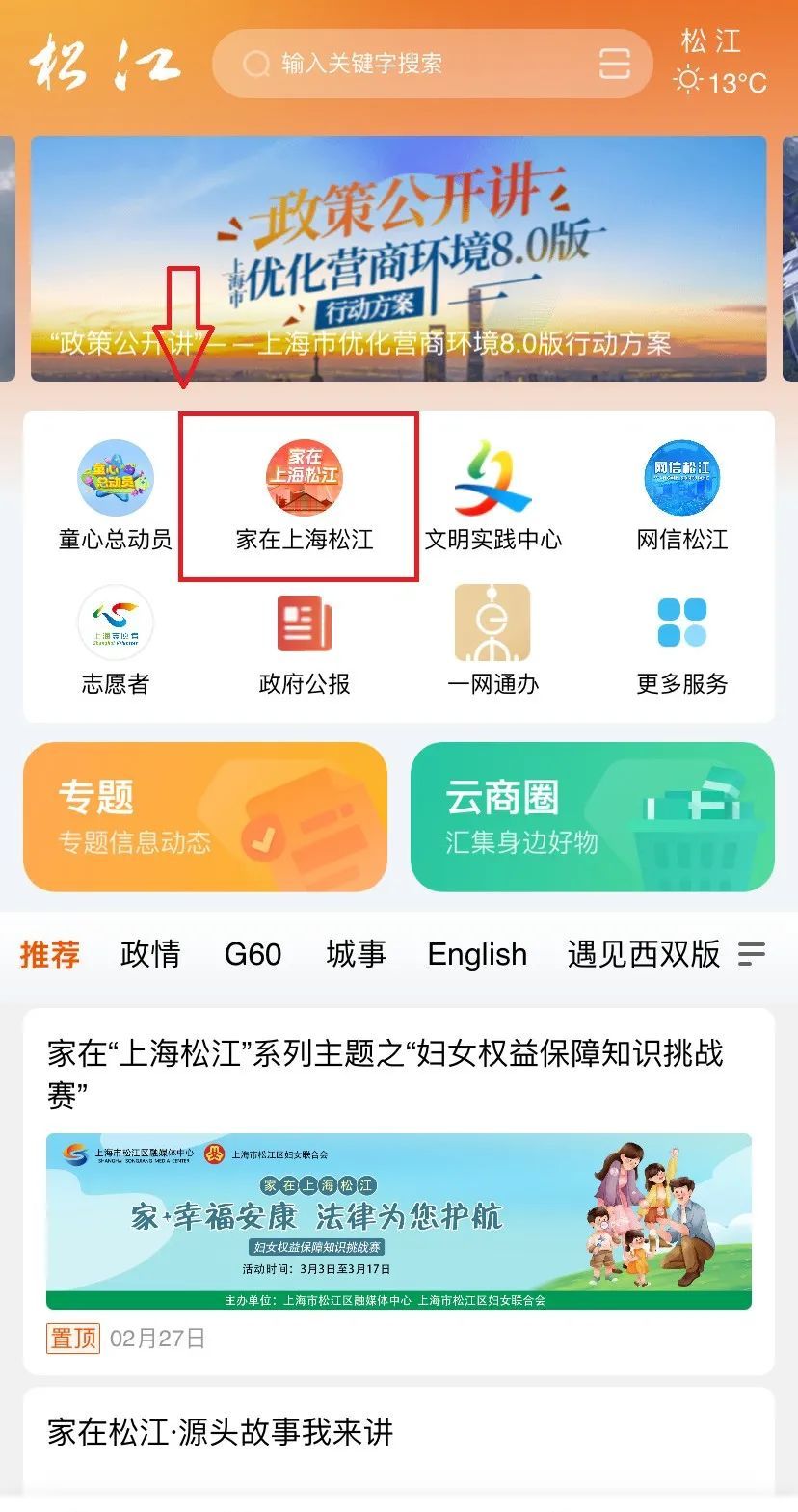The height and width of the screenshot is (1512, 798).
Task: Open the 政策公开讲 banner
Action: tap(398, 258)
